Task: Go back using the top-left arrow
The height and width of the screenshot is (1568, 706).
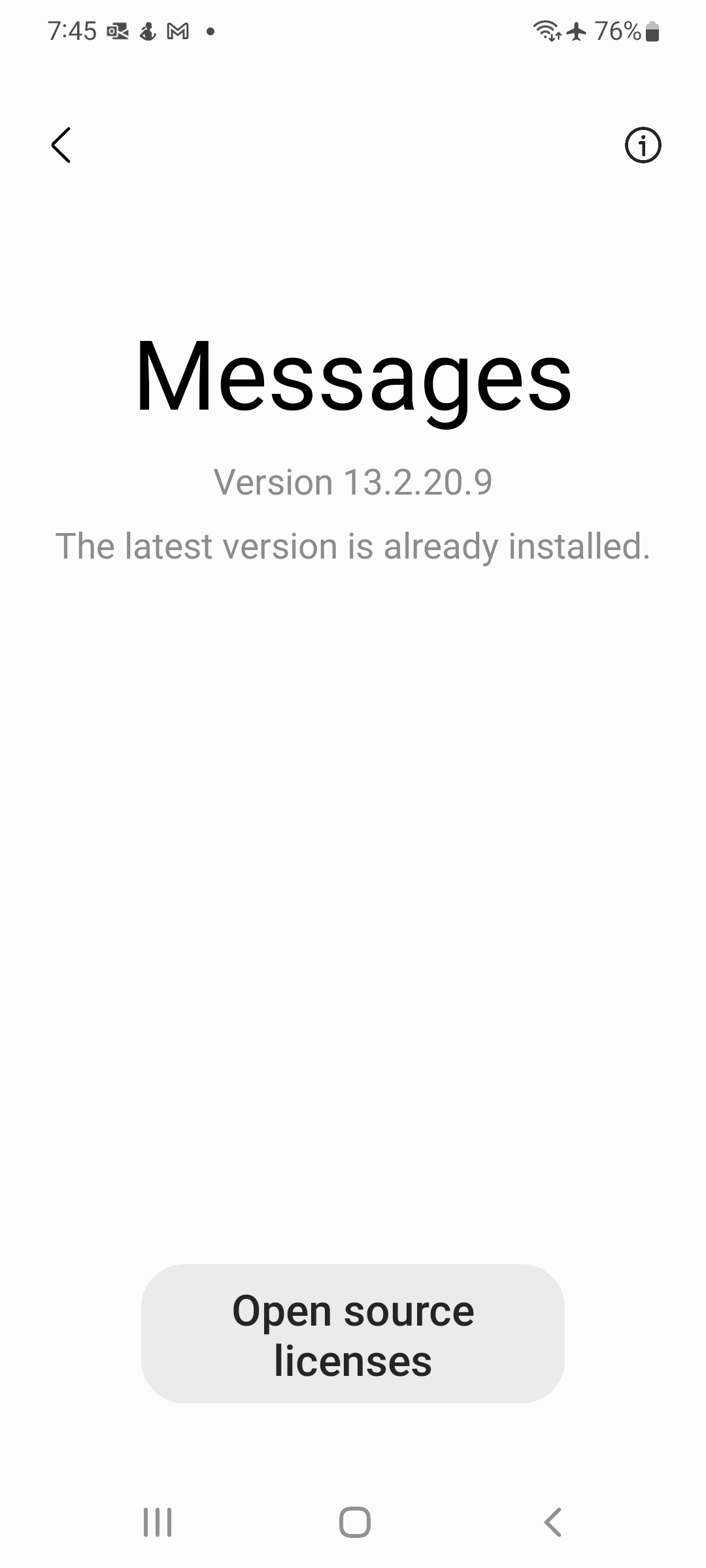Action: [61, 145]
